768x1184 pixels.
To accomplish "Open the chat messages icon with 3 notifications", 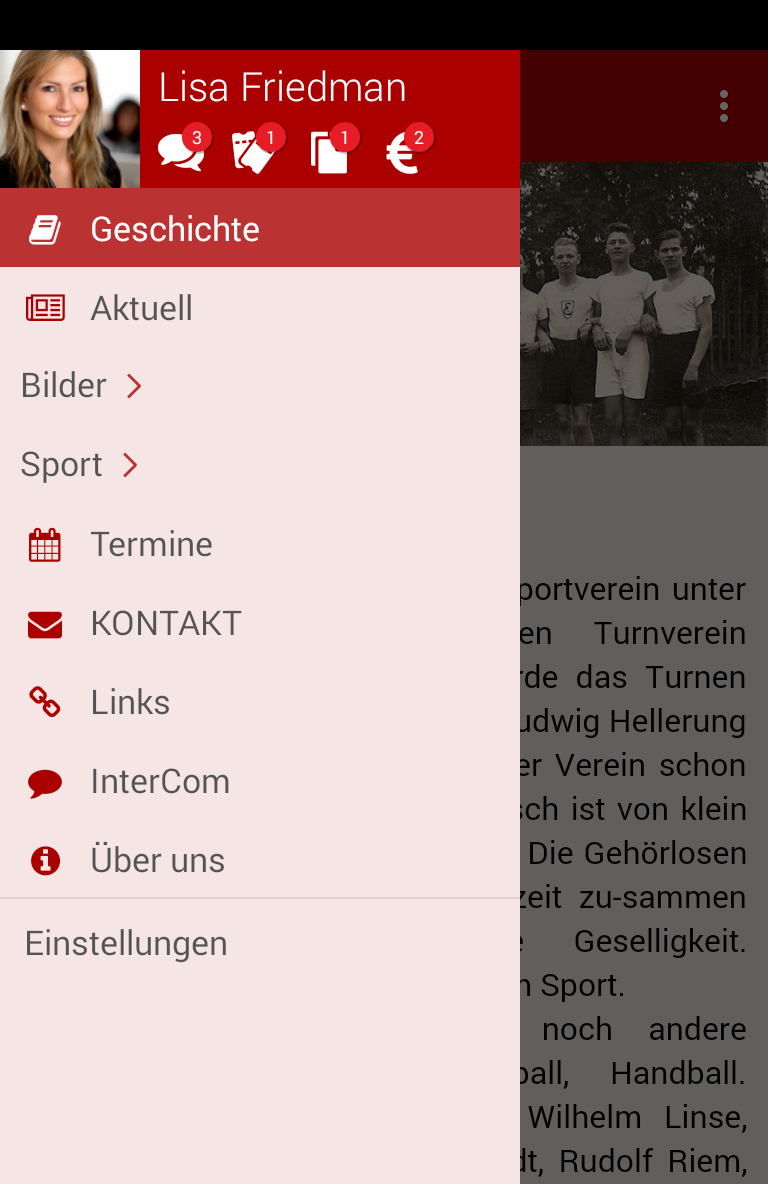I will click(181, 153).
